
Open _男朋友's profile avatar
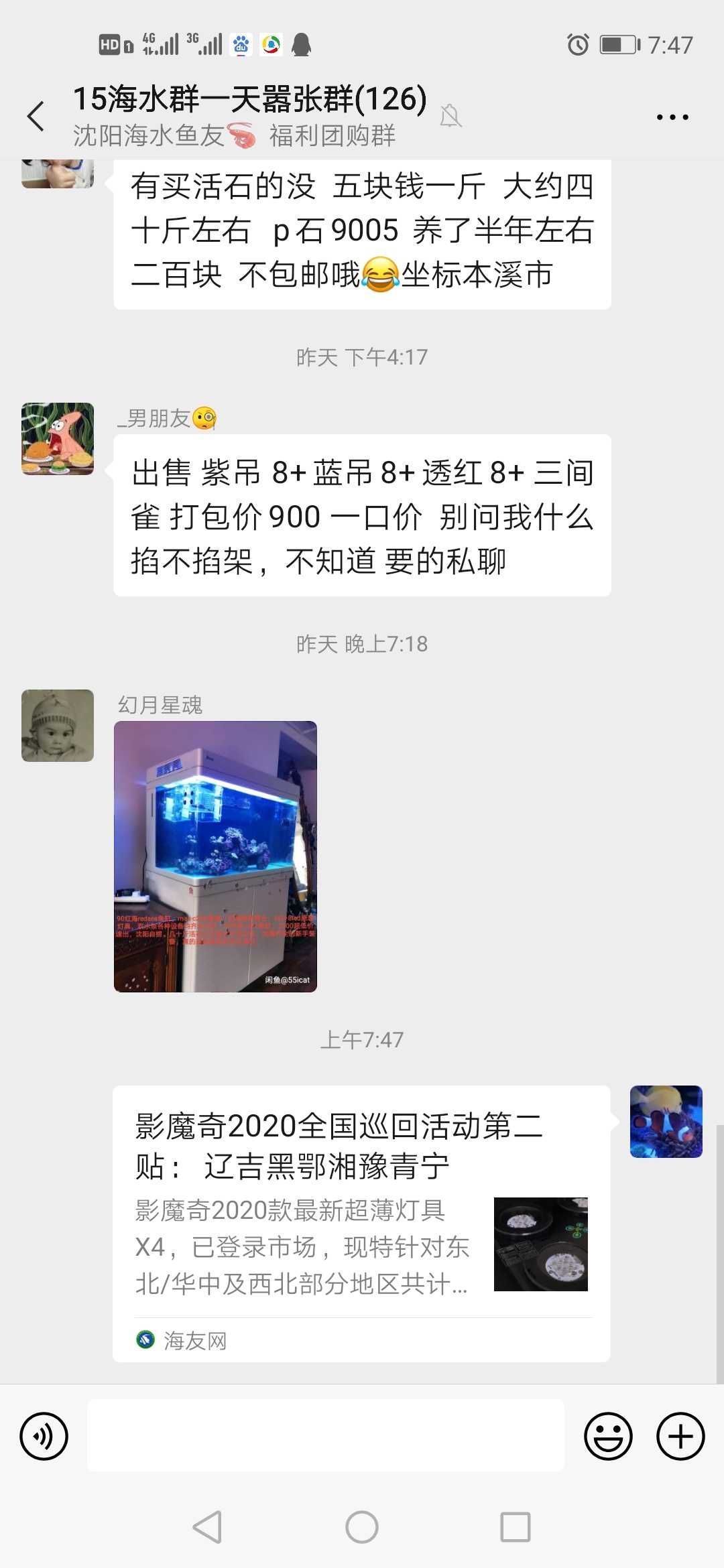pyautogui.click(x=58, y=439)
